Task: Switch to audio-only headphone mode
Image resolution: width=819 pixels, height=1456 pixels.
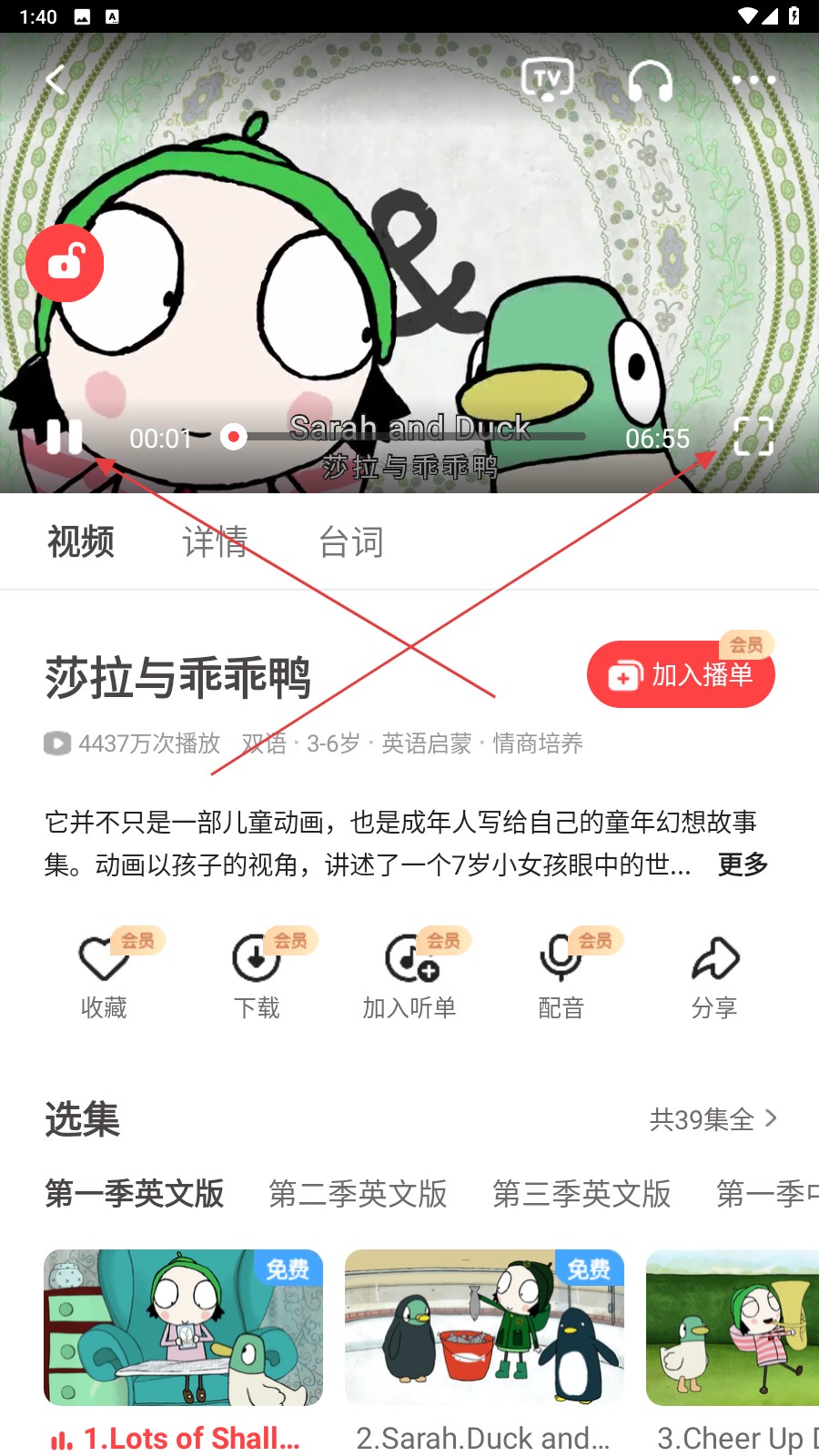Action: (651, 81)
